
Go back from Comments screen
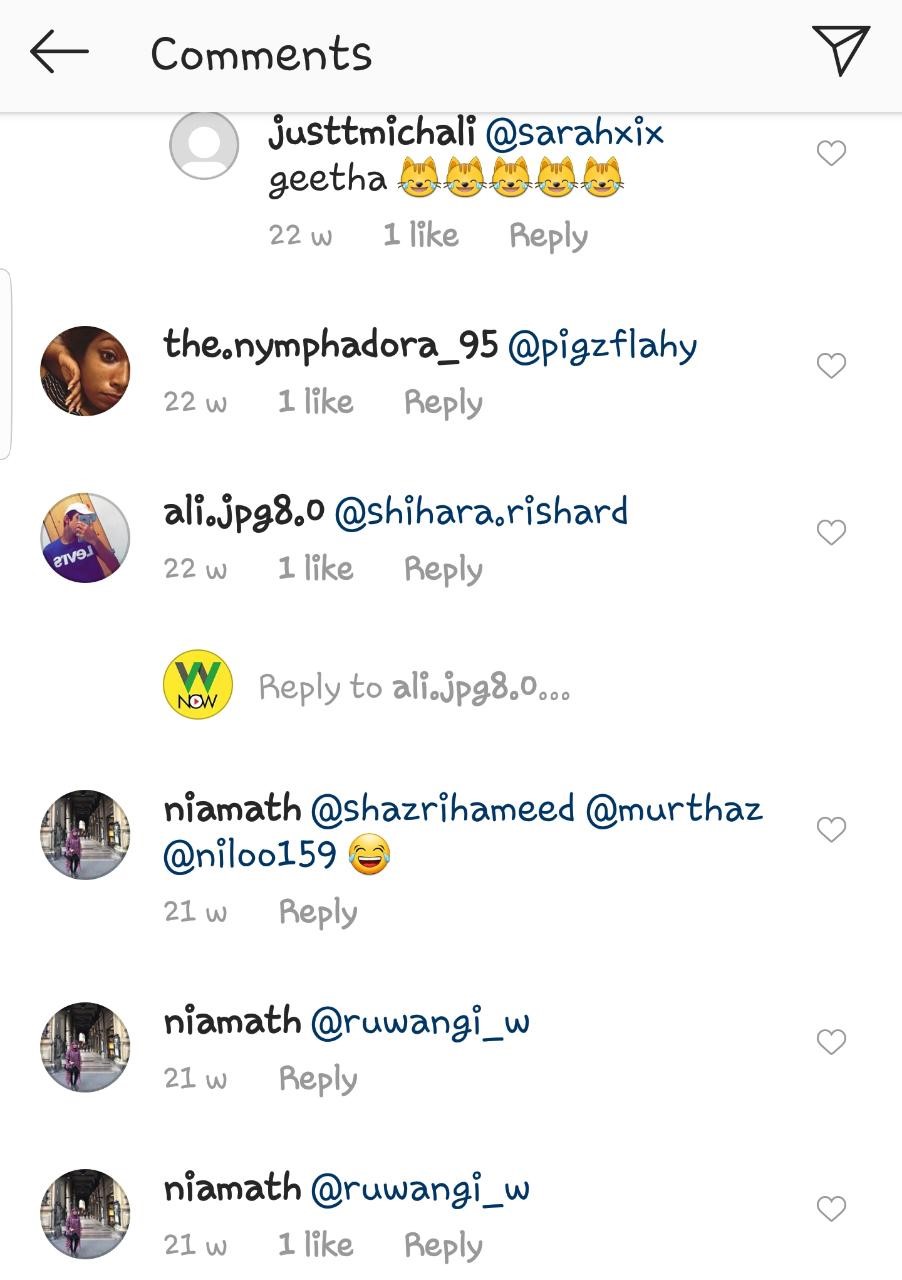59,52
